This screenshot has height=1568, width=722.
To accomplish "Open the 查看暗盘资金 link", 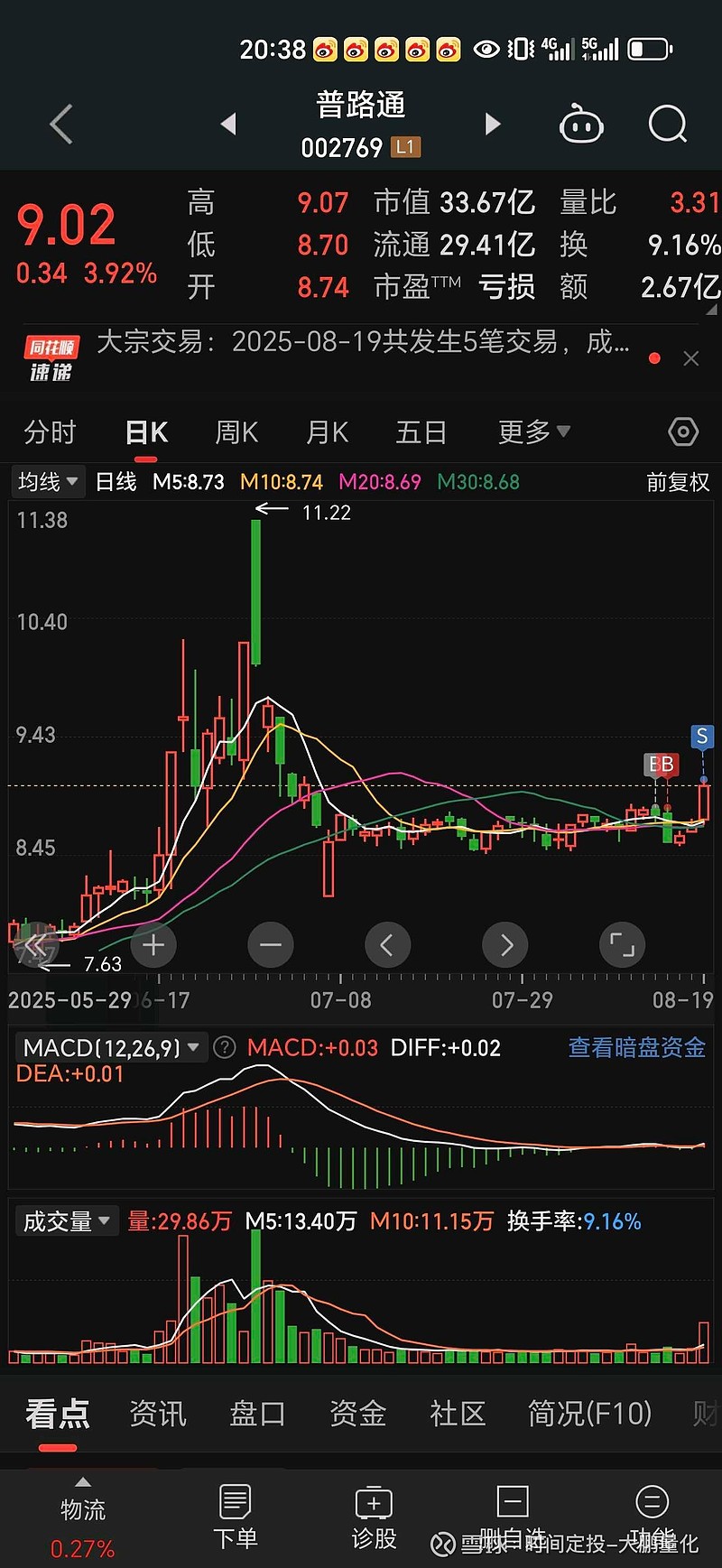I will click(637, 1047).
